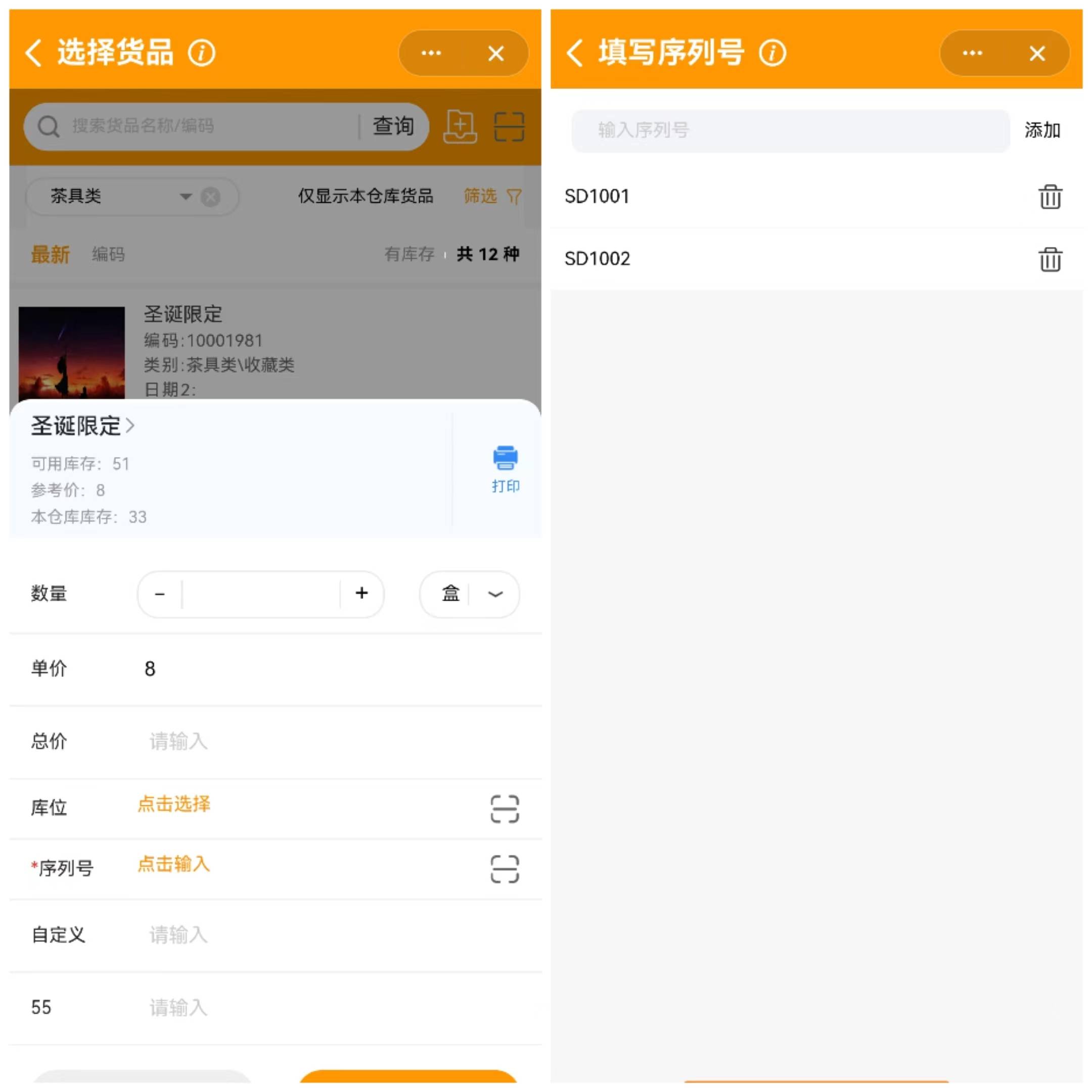Scan a barcode for 库位
The image size is (1092, 1092).
pyautogui.click(x=504, y=809)
